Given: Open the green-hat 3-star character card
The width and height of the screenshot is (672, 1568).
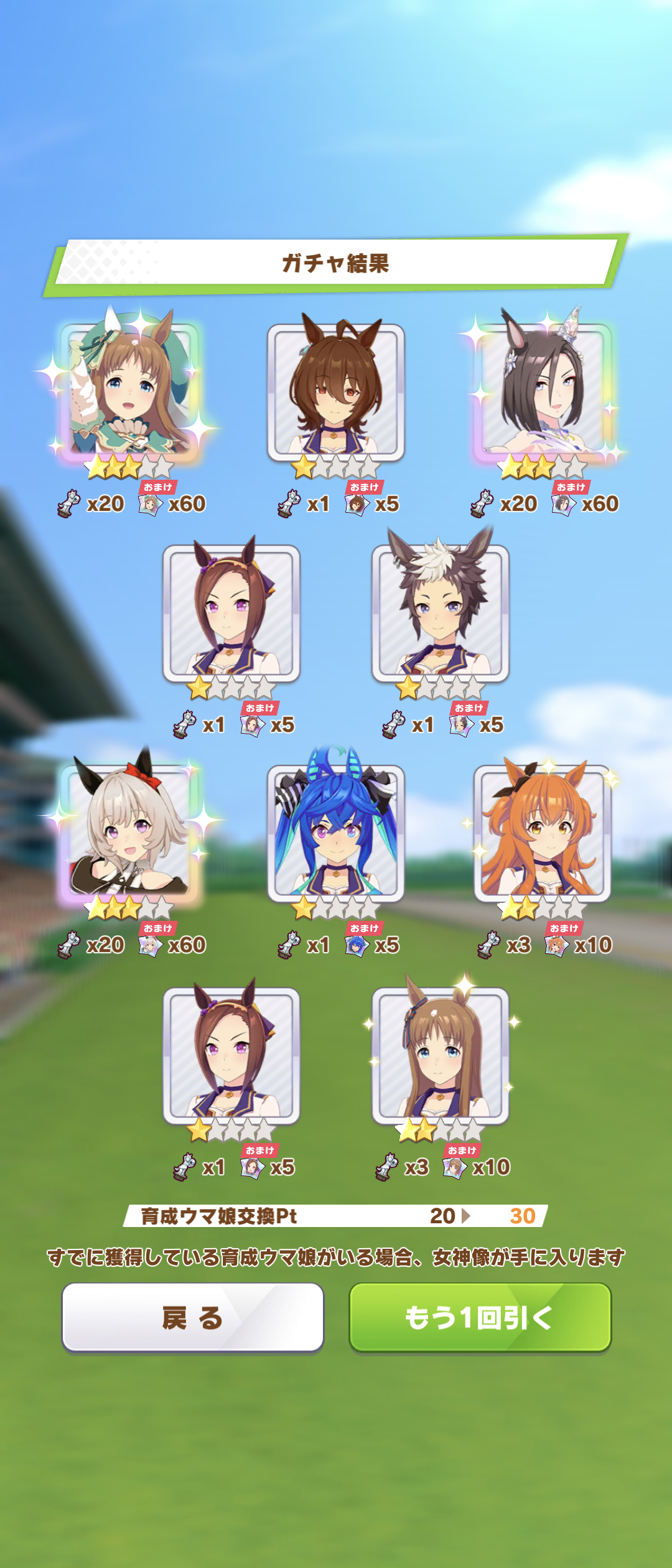Looking at the screenshot, I should point(129,392).
